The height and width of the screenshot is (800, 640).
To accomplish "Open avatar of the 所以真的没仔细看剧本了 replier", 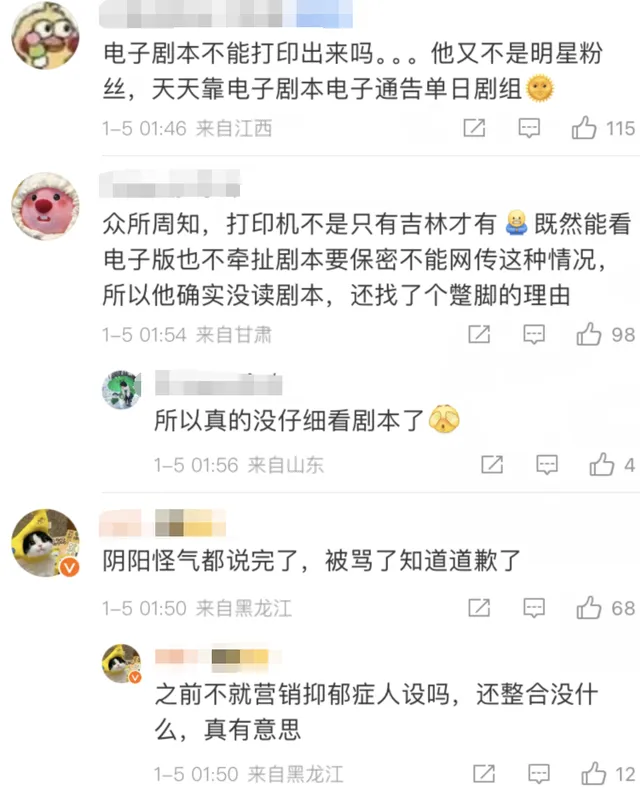I will click(x=122, y=389).
